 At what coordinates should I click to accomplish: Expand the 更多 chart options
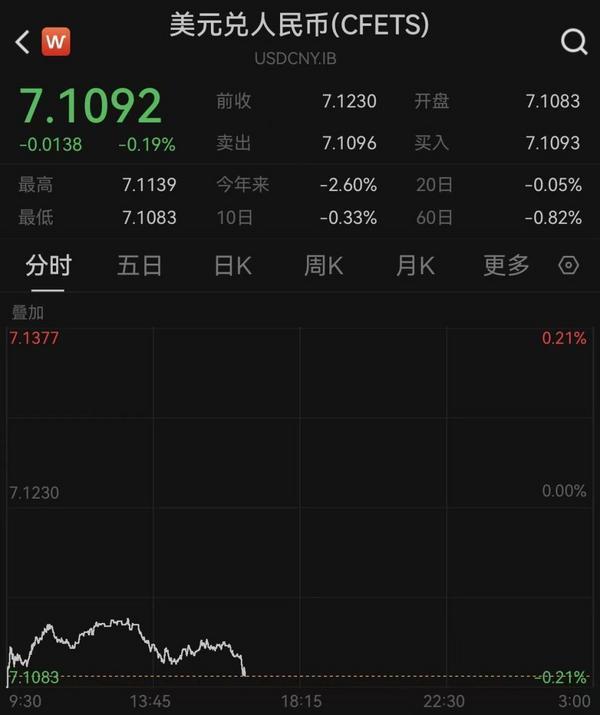(x=506, y=266)
